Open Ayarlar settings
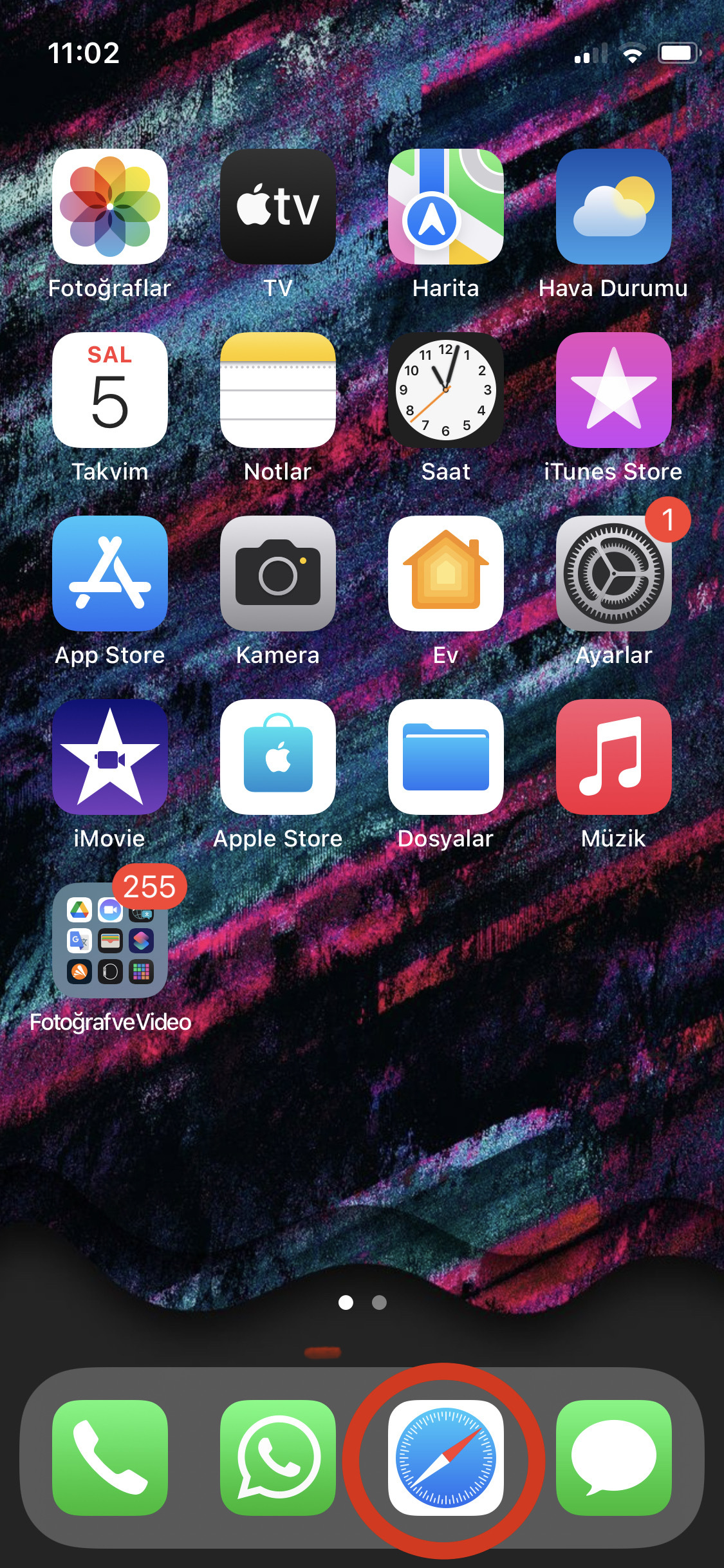This screenshot has height=1568, width=724. (x=614, y=574)
